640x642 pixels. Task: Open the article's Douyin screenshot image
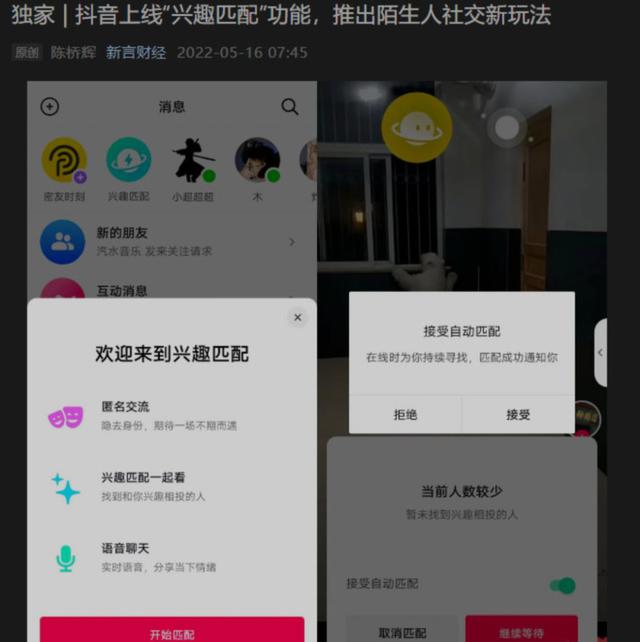point(316,360)
